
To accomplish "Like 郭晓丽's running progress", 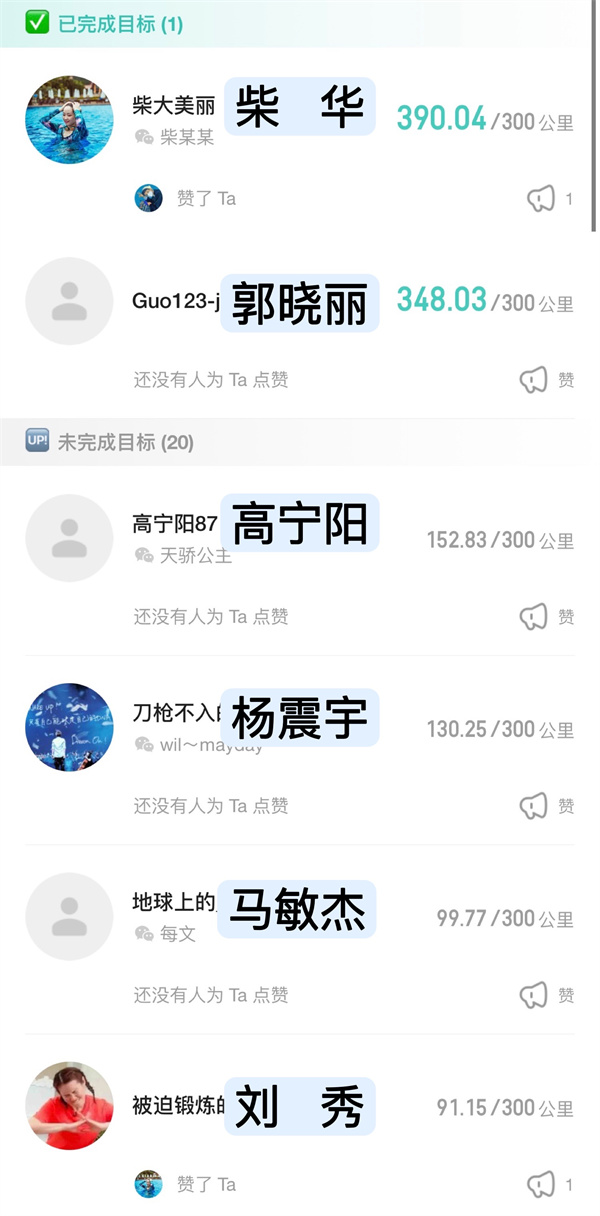I will click(x=535, y=380).
